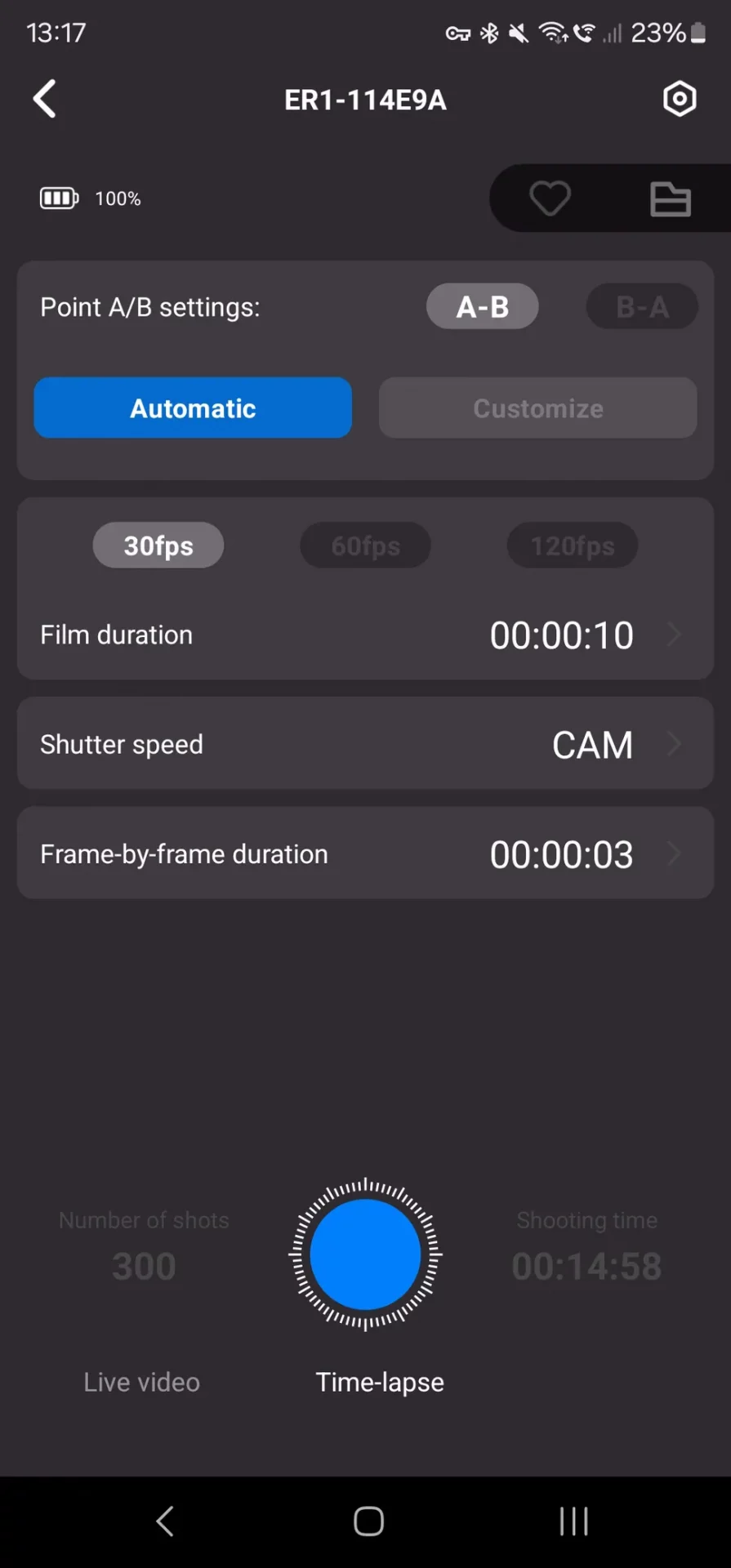Pick the 120fps frame rate
Viewport: 731px width, 1568px height.
coord(572,546)
